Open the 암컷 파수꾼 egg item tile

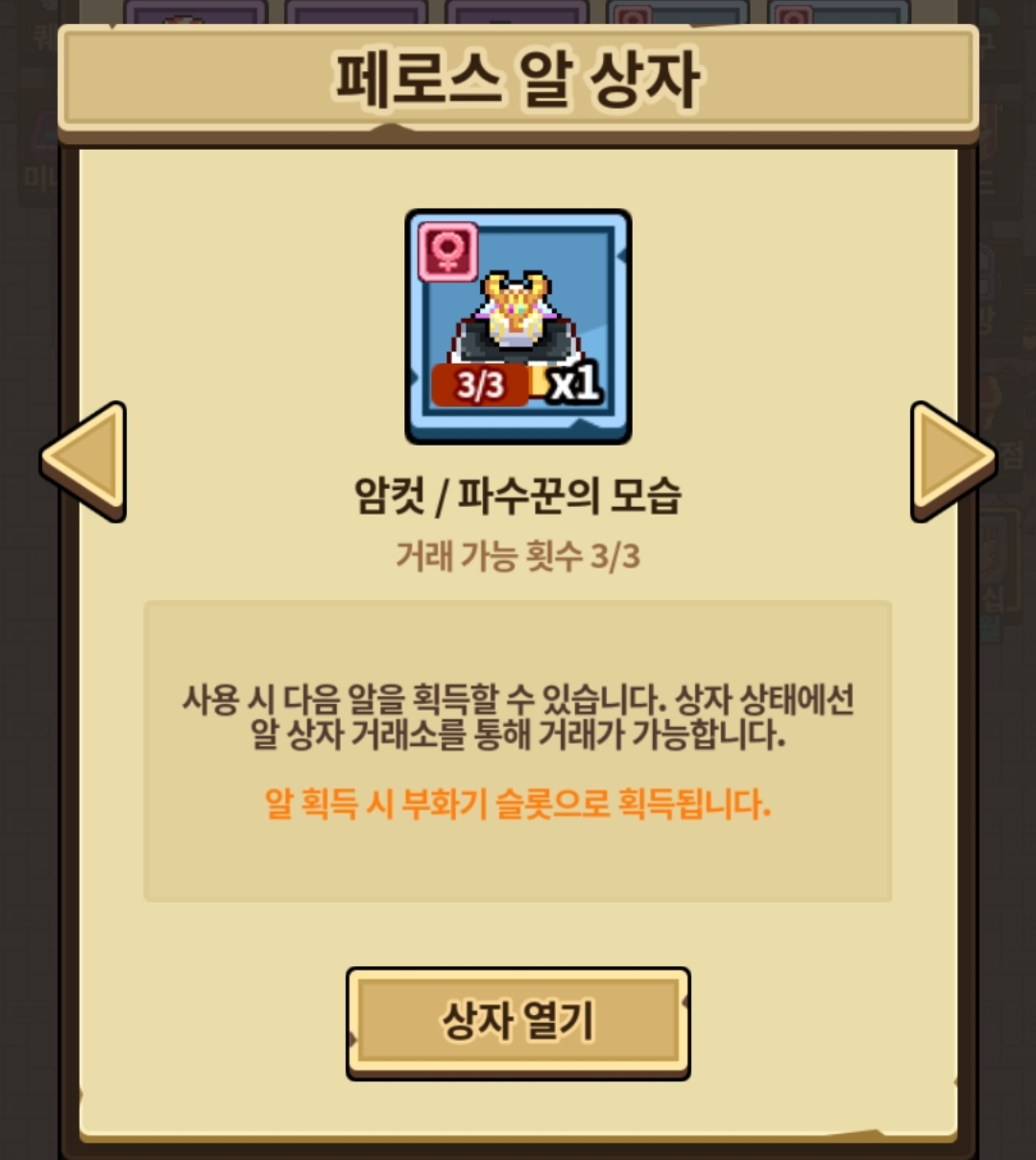coord(518,326)
